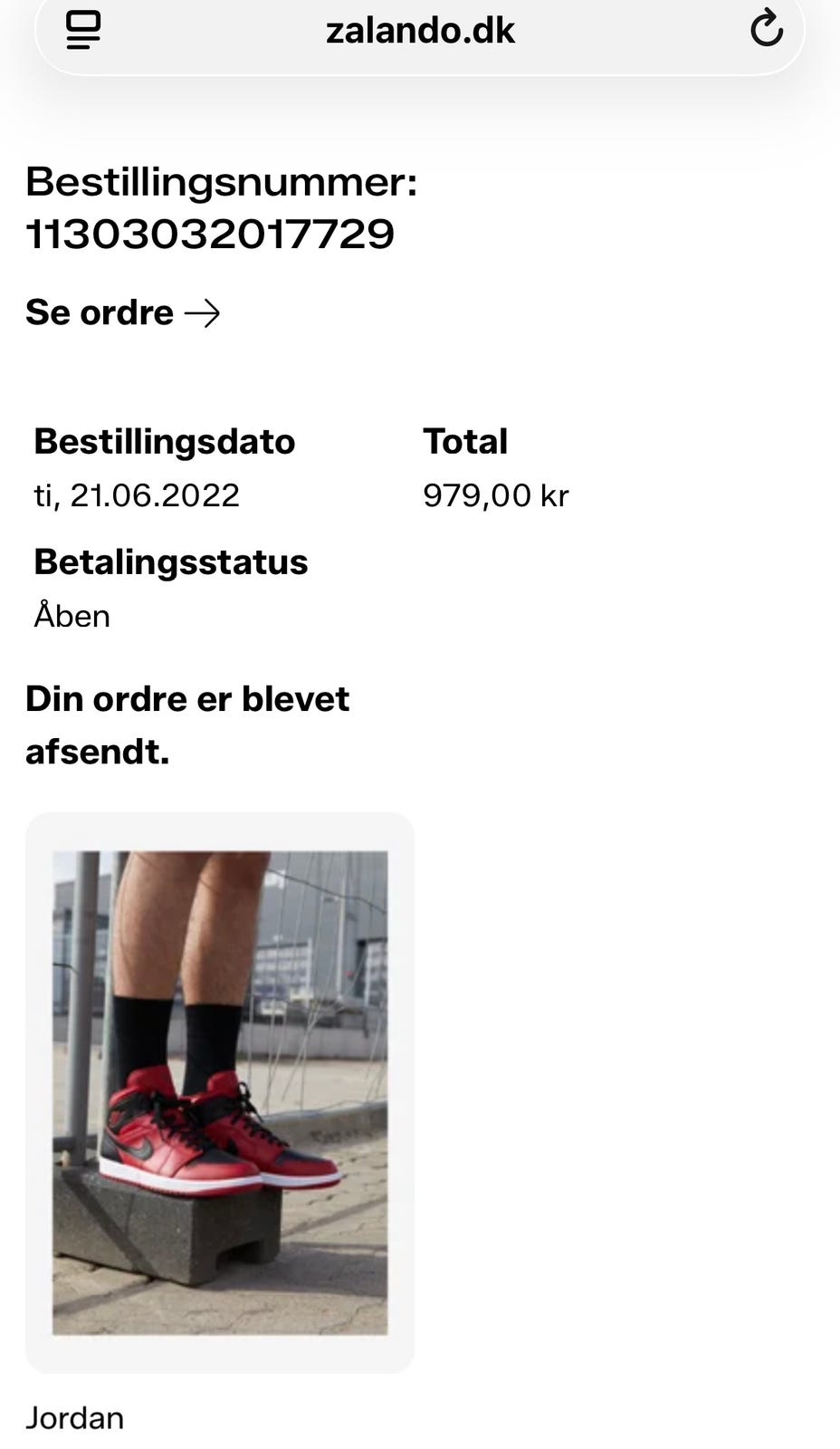Screen dimensions: 840x1449
Task: Open the page reader menu icon
Action: click(x=83, y=30)
